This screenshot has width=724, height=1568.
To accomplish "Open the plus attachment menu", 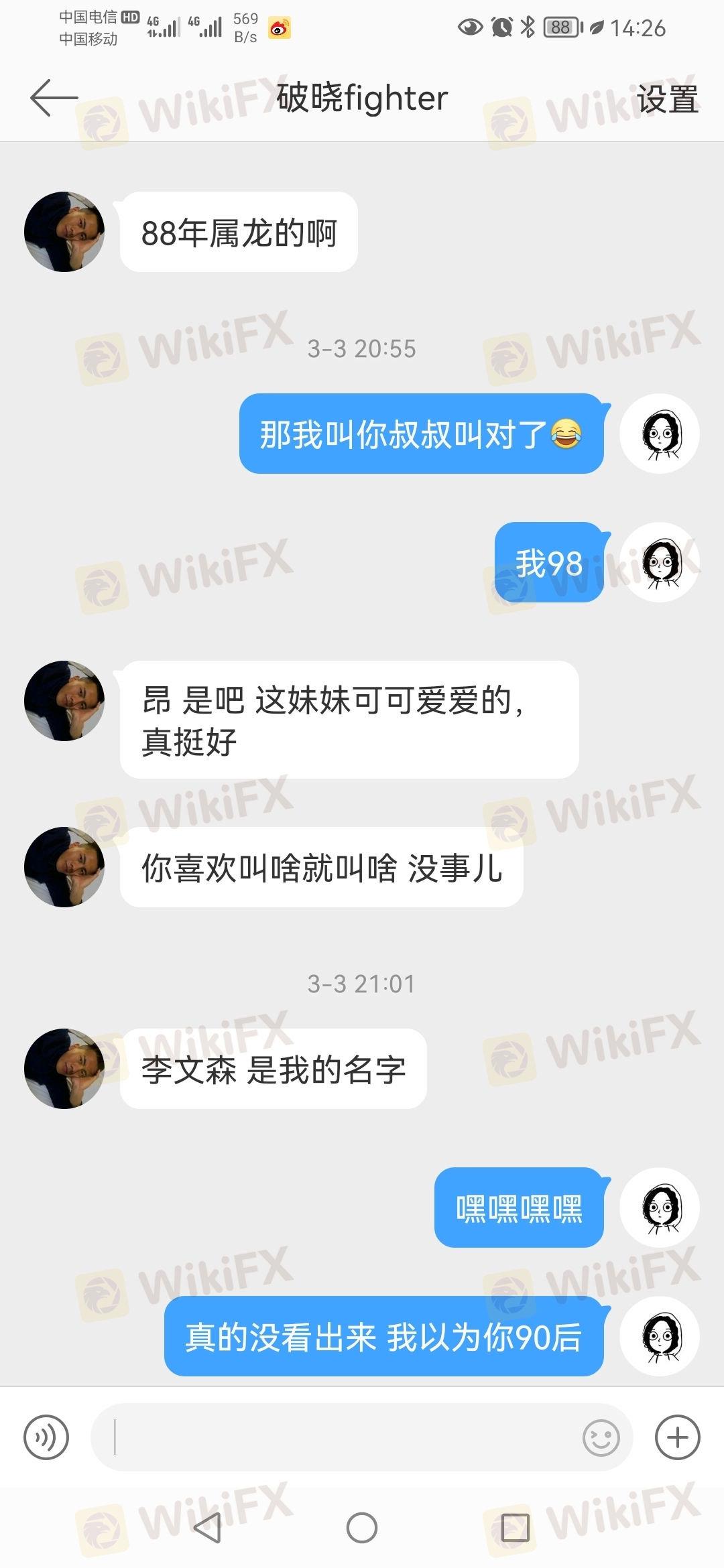I will pyautogui.click(x=677, y=1437).
